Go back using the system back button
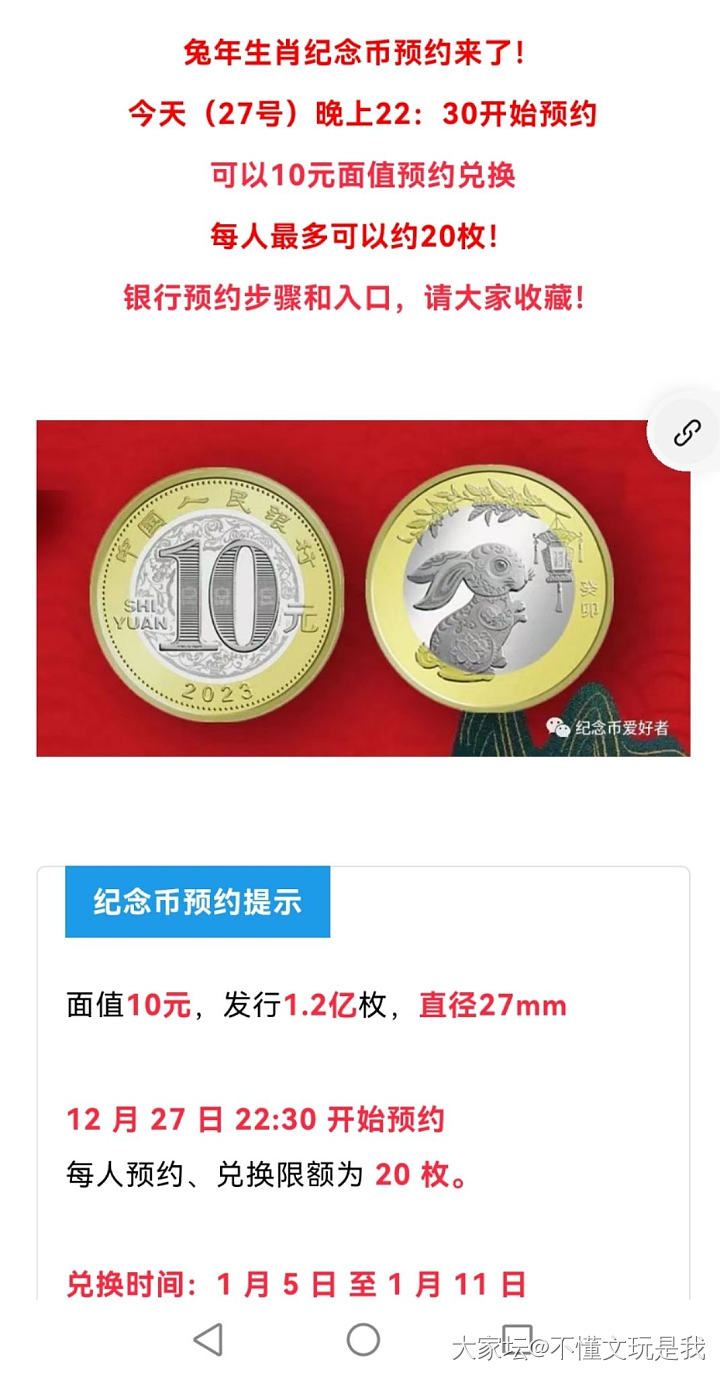720x1377 pixels. [x=207, y=1339]
